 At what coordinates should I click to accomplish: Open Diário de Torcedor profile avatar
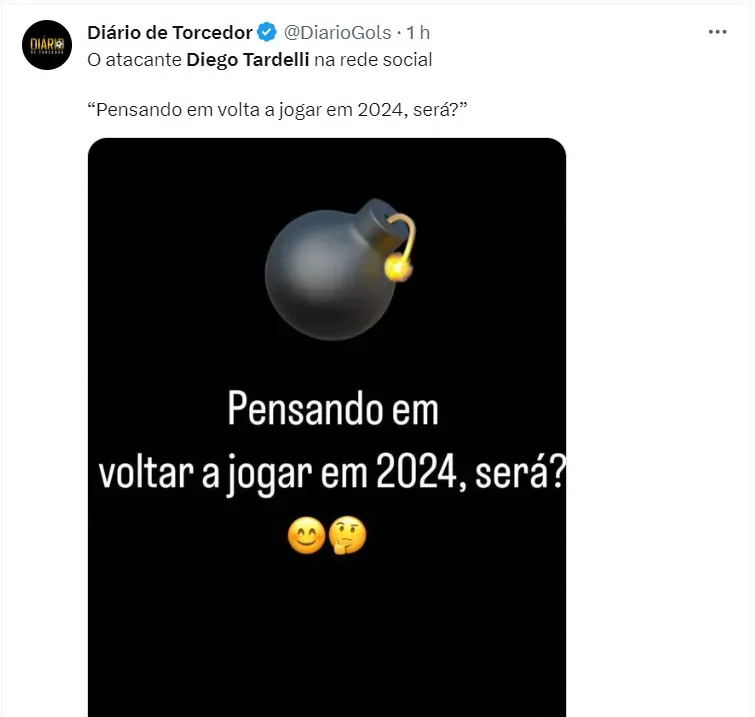(x=47, y=45)
